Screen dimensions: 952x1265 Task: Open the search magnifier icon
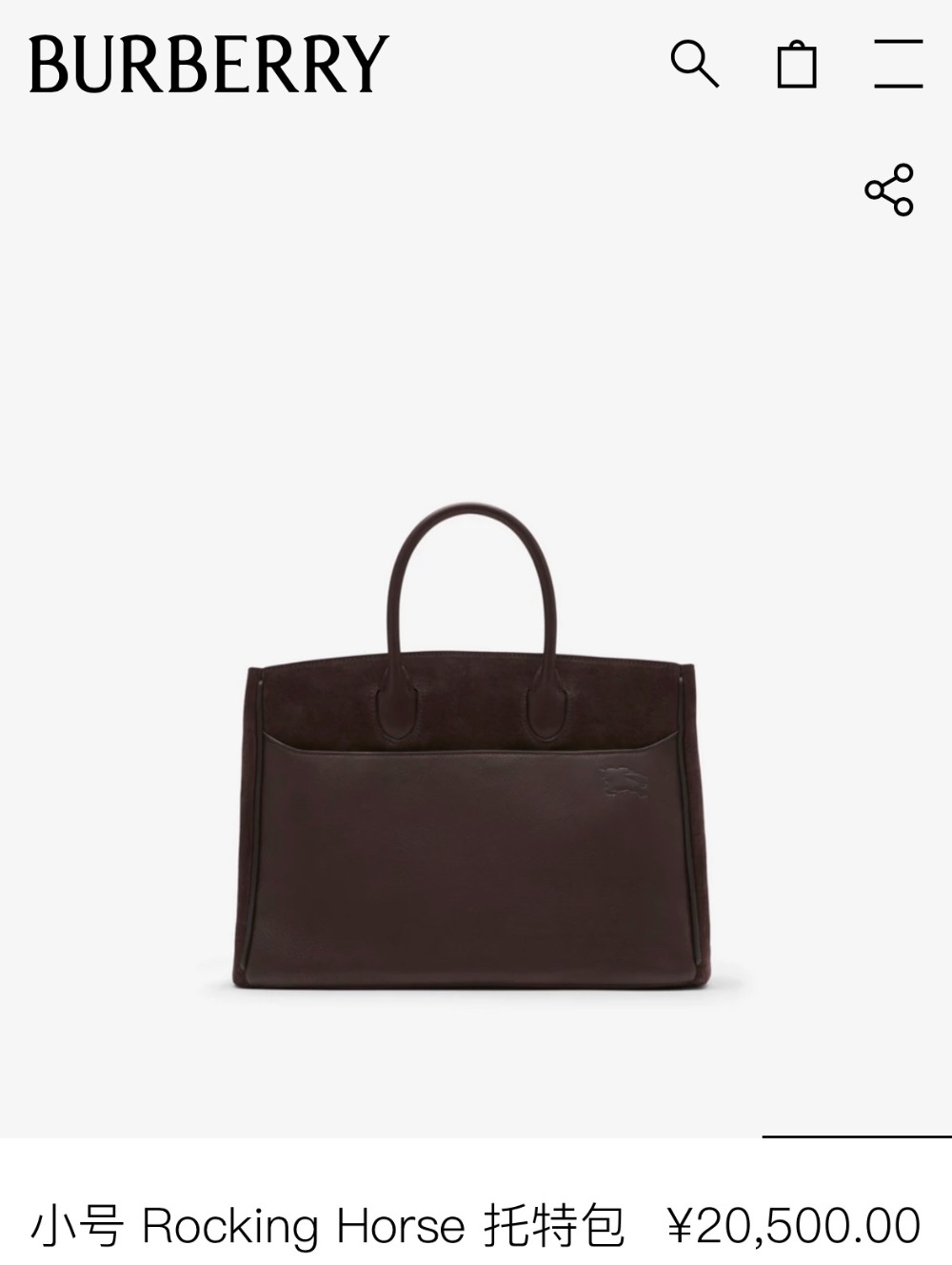tap(694, 64)
